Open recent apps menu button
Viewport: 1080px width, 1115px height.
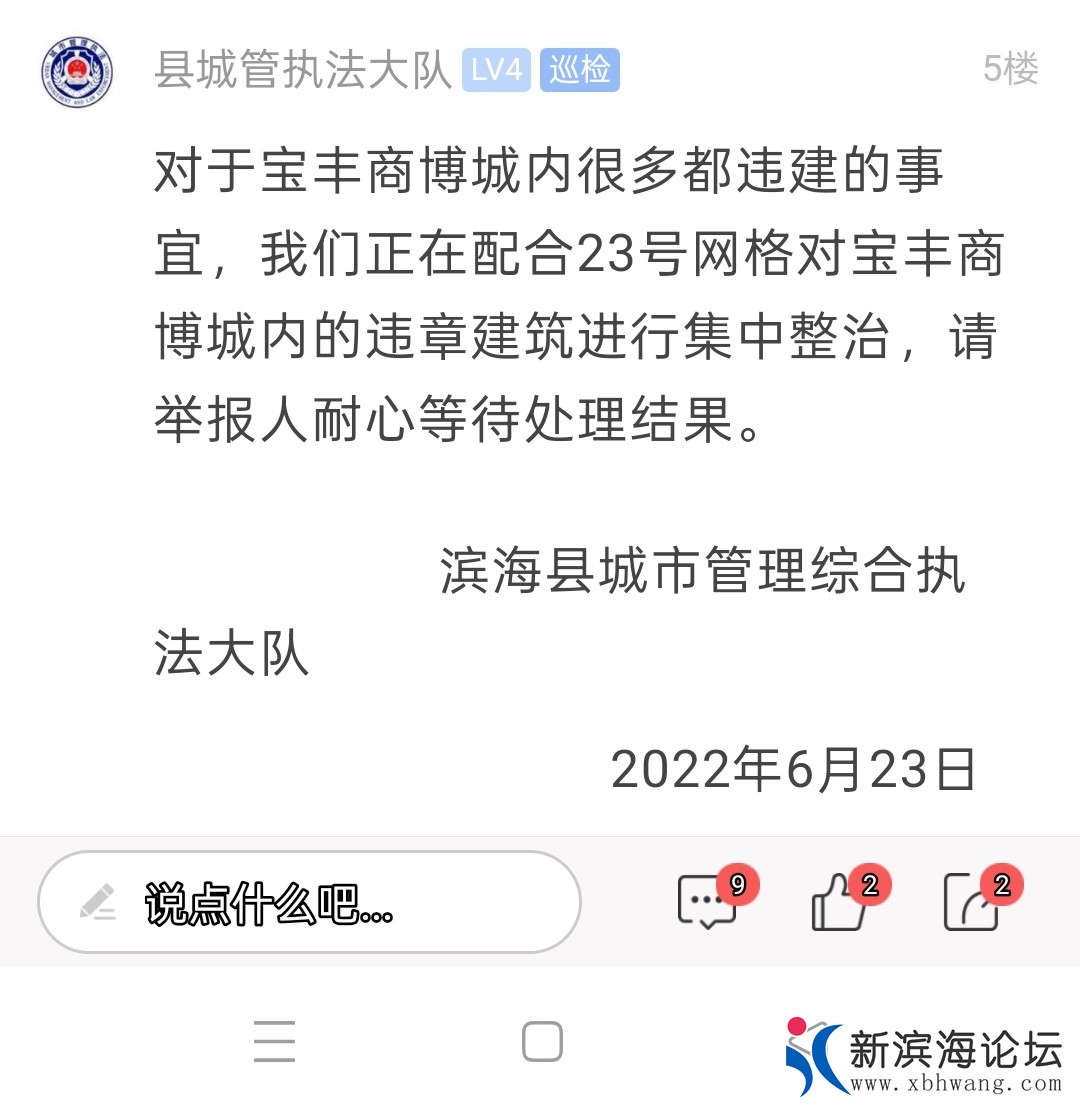pos(274,1042)
